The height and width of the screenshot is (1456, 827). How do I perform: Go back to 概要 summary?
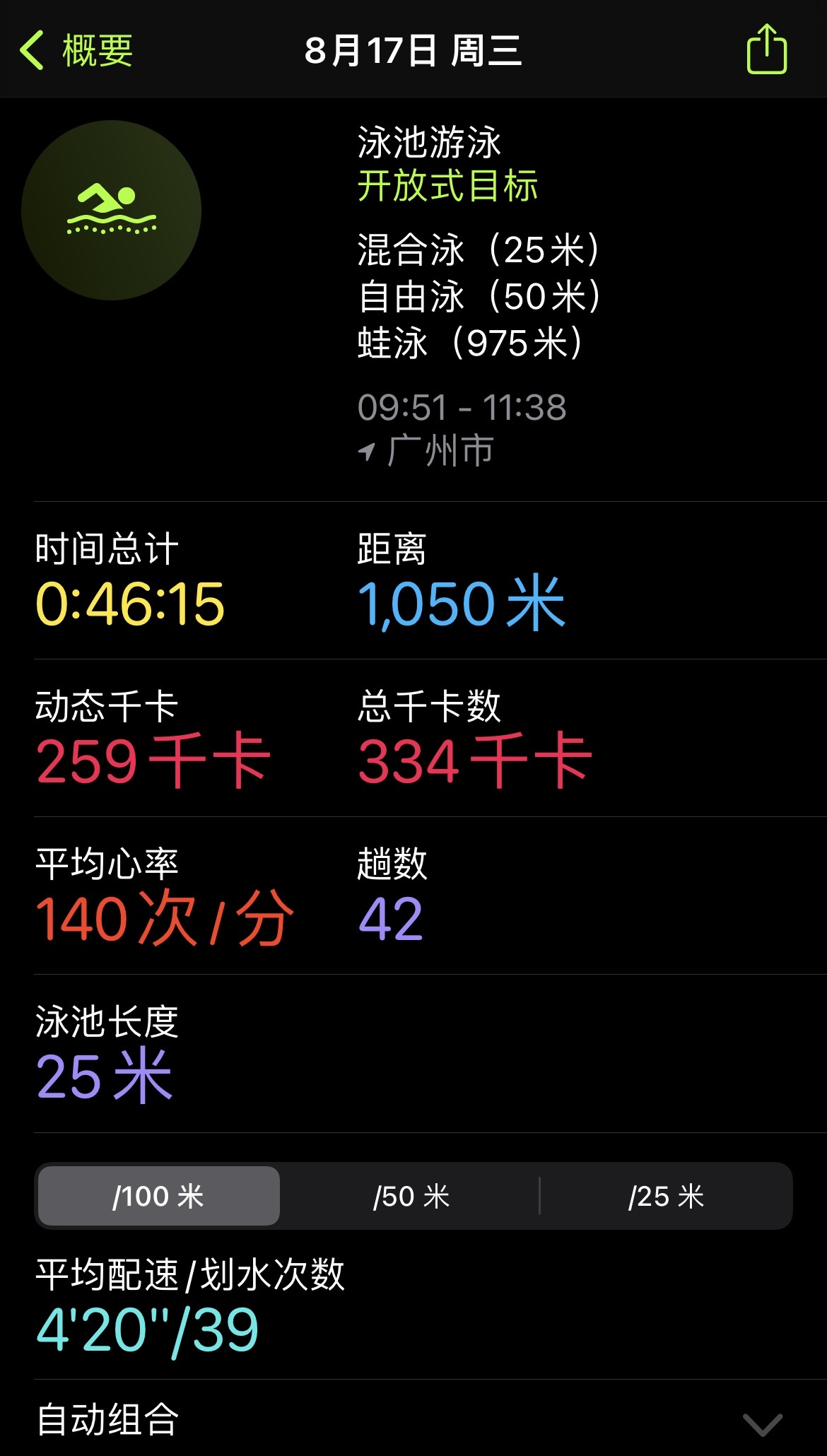tap(76, 50)
